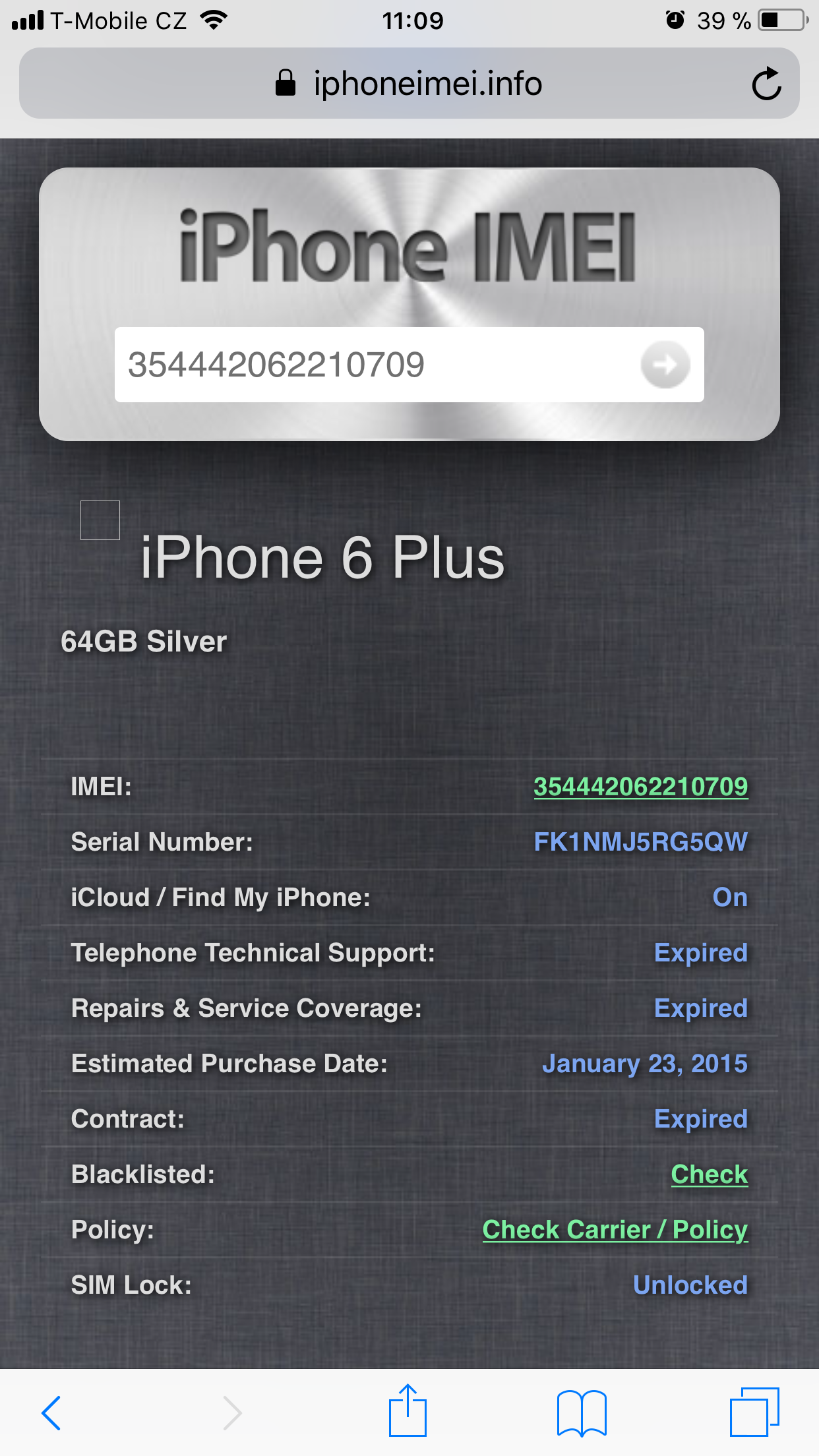This screenshot has width=819, height=1456.
Task: Focus the IMEI number input field
Action: pos(369,365)
